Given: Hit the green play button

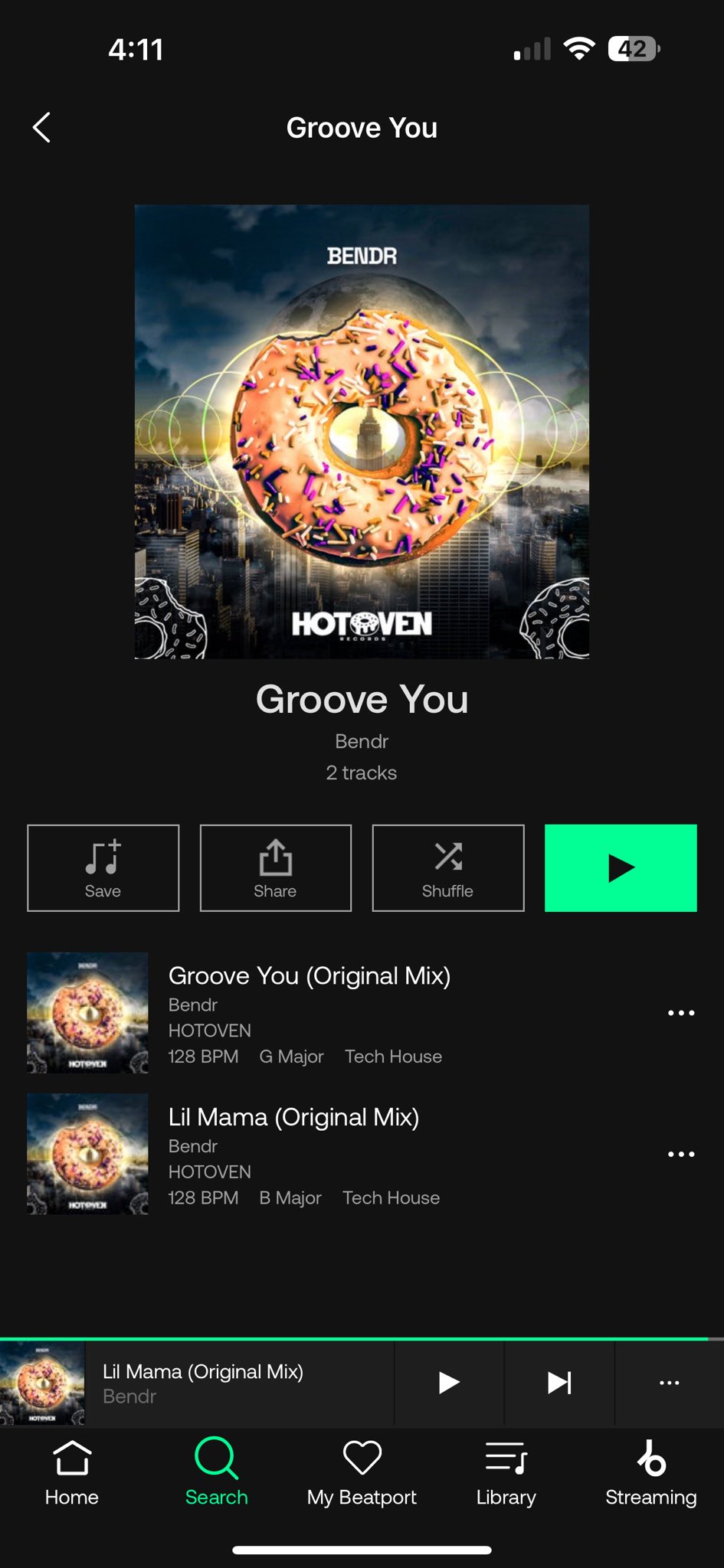Looking at the screenshot, I should 620,867.
